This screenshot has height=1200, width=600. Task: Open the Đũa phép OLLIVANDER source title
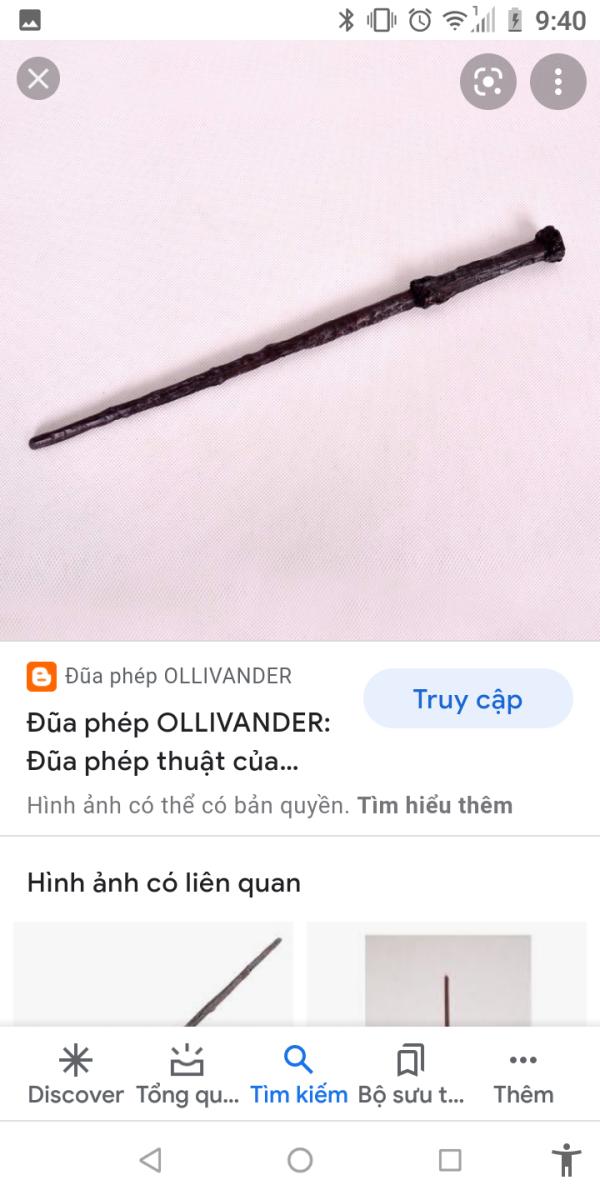point(178,742)
